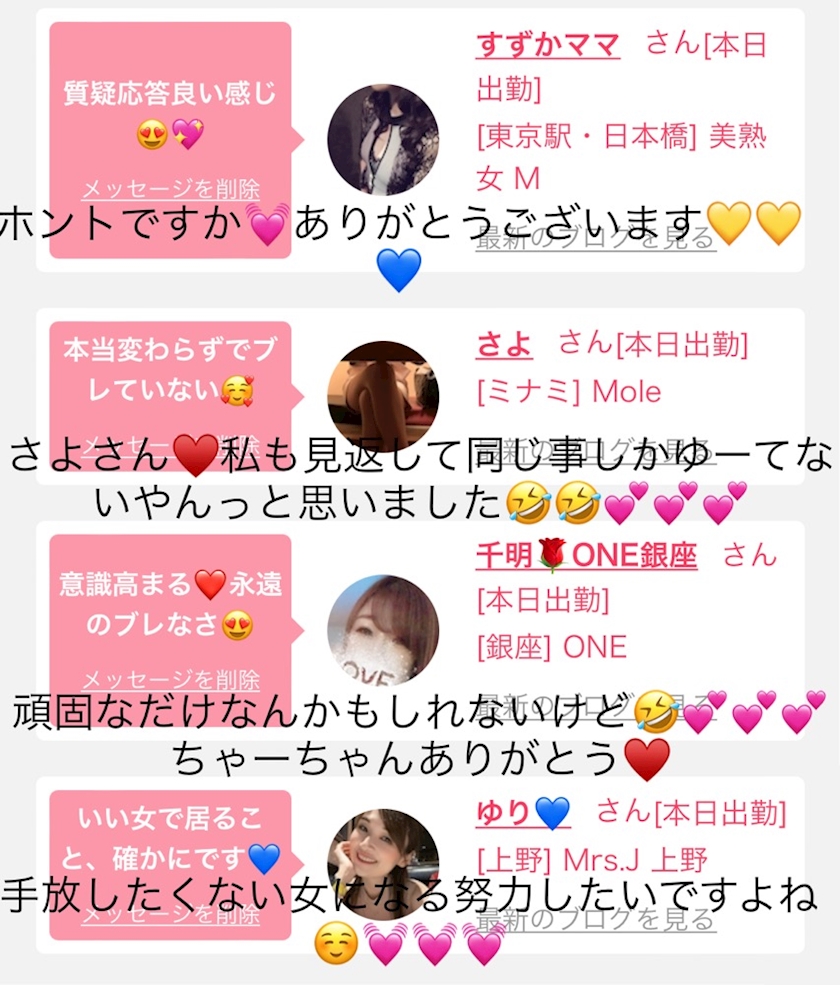840x985 pixels.
Task: View ゆり's latest blog
Action: (x=595, y=920)
